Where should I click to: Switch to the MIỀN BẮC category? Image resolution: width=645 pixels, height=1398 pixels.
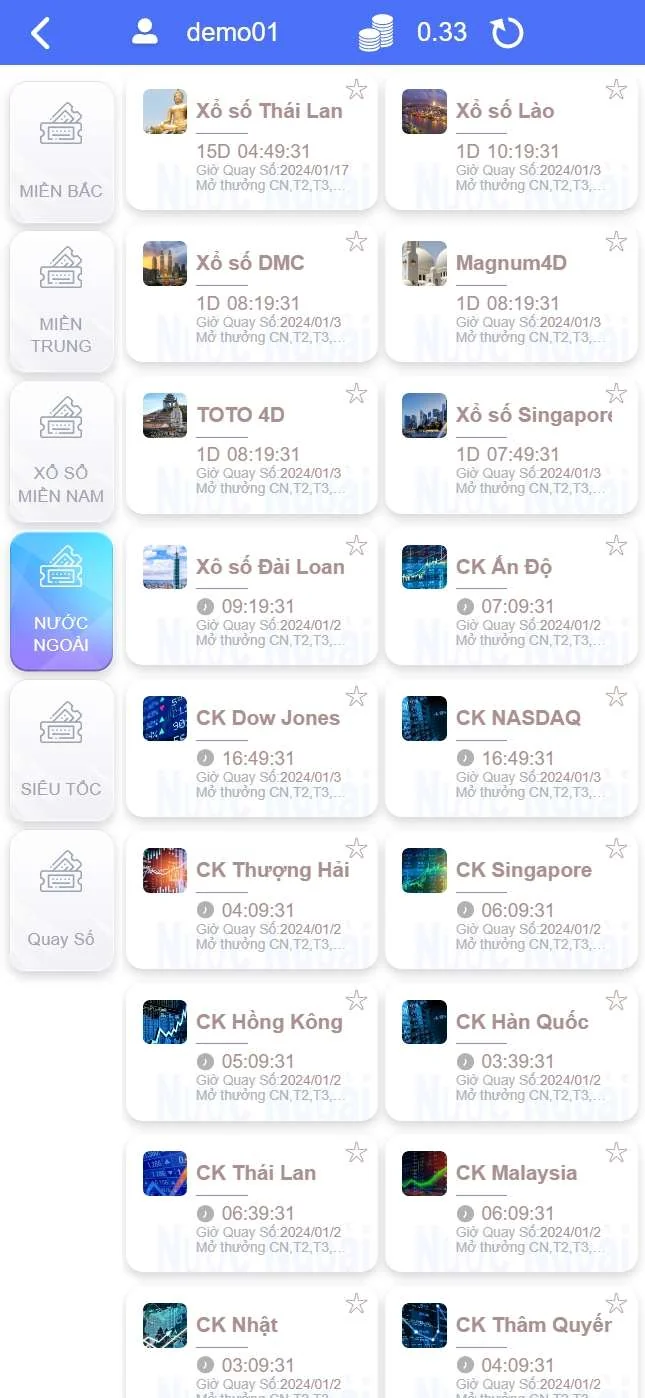(61, 152)
